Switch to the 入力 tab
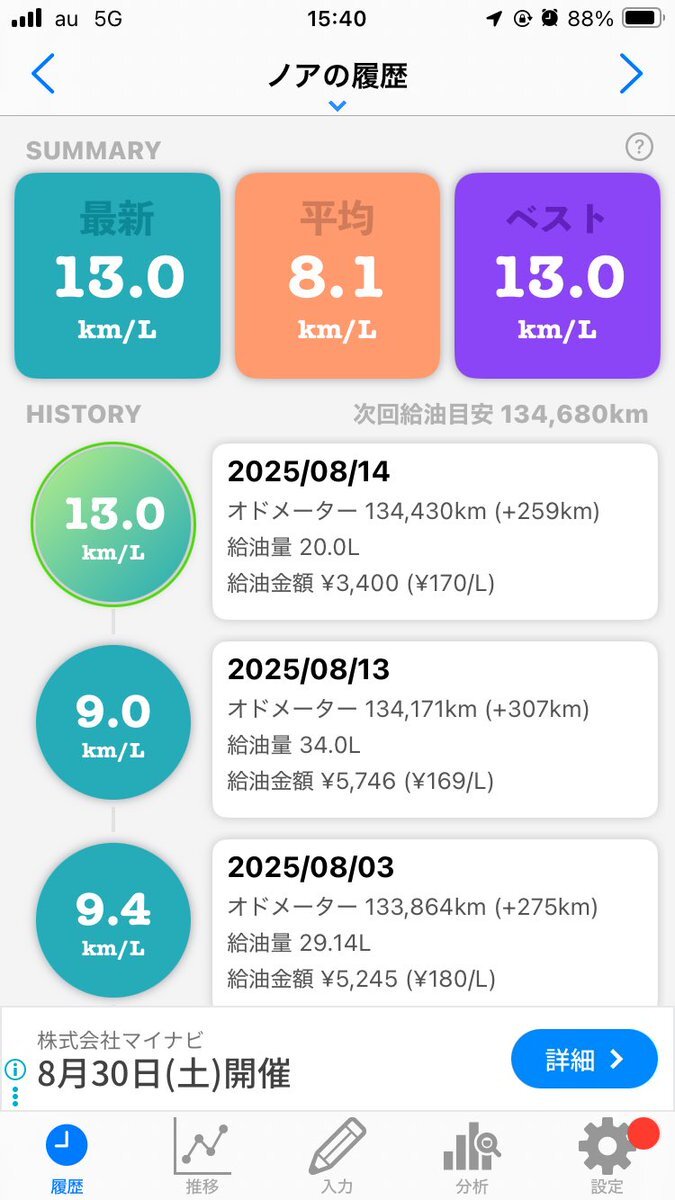The image size is (675, 1200). coord(337,1157)
